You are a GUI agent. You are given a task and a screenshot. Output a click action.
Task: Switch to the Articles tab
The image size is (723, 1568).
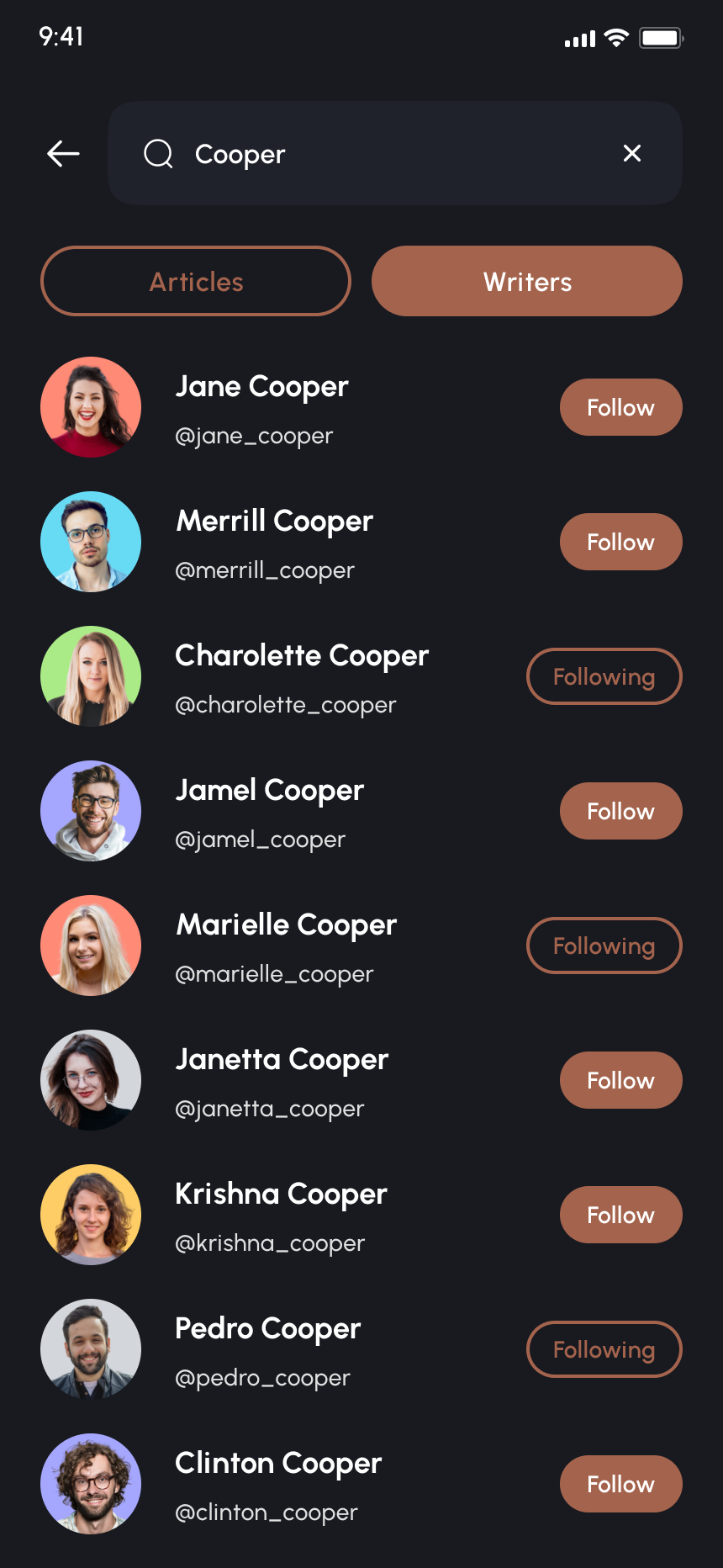(x=196, y=282)
